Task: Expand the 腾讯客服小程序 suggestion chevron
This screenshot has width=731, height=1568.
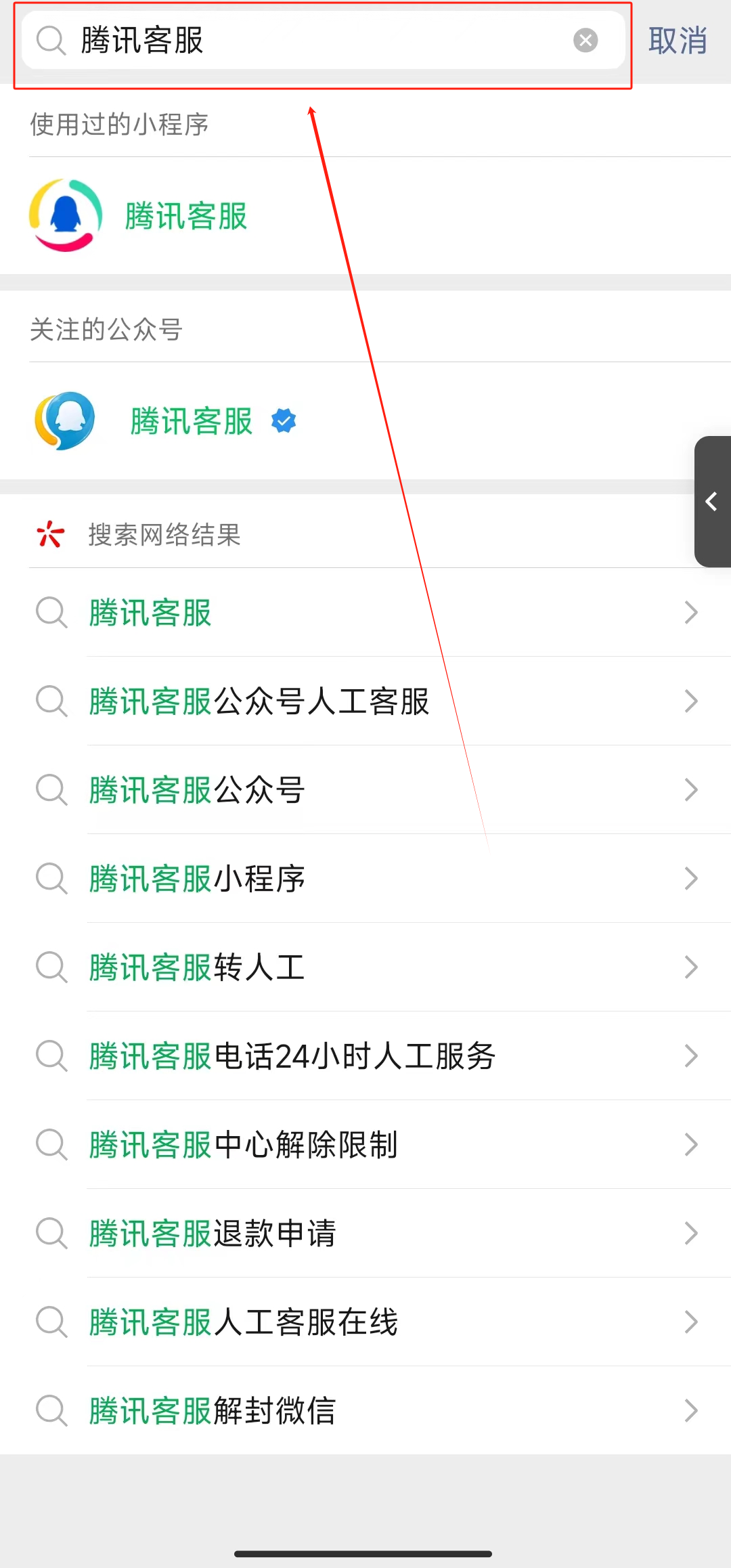Action: [690, 879]
